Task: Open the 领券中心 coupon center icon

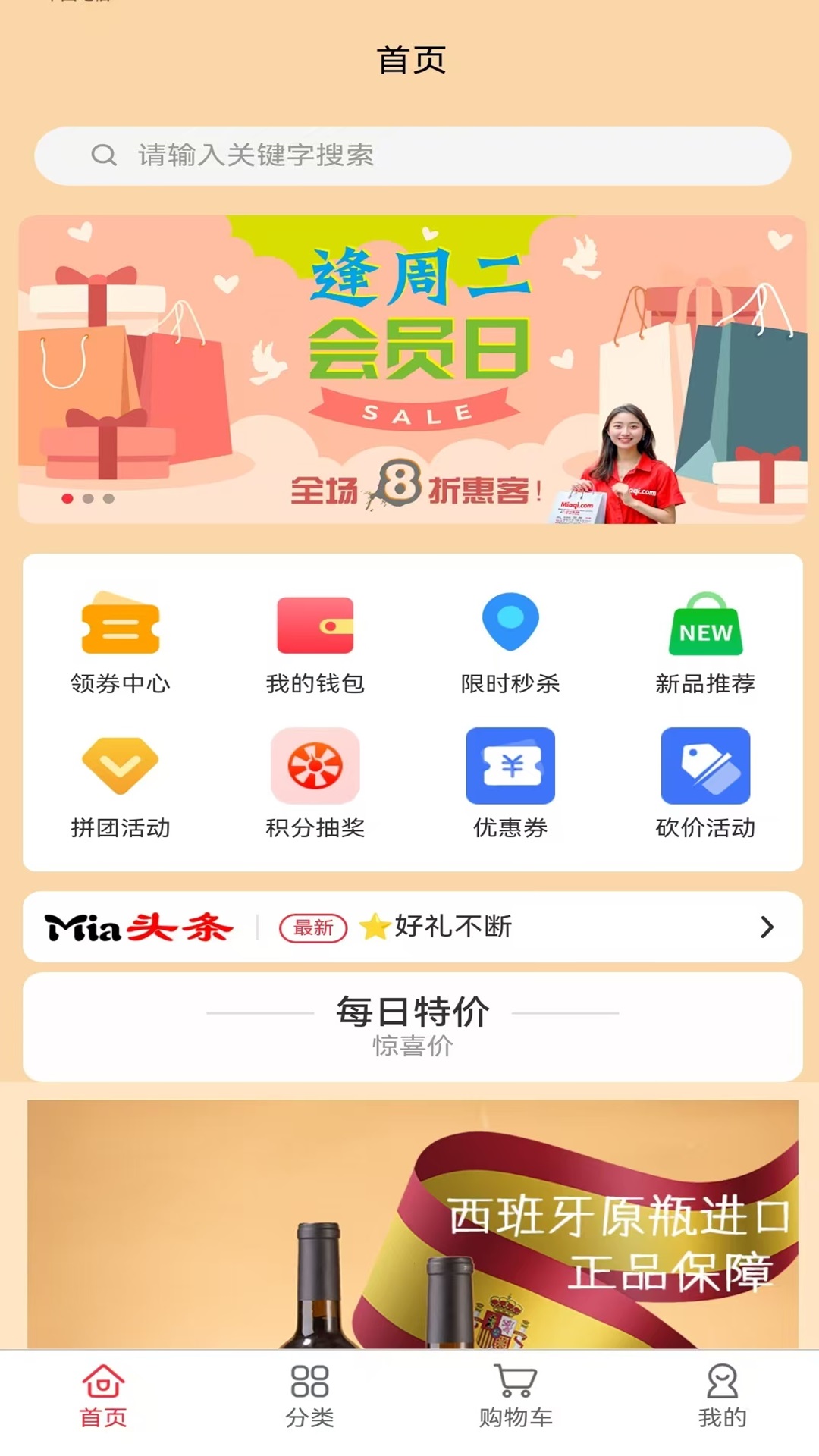Action: click(x=119, y=626)
